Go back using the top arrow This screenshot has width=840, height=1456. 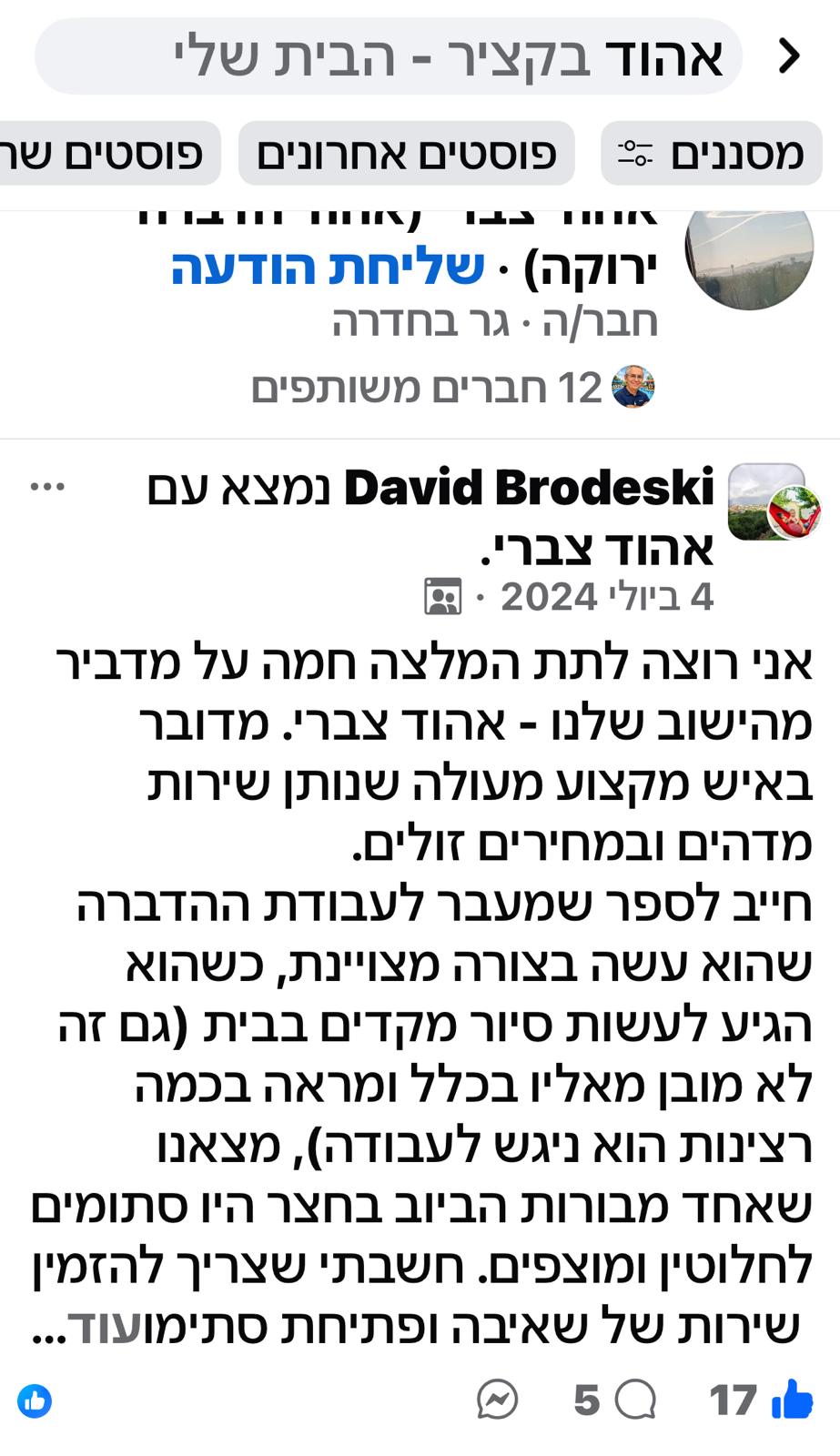pyautogui.click(x=790, y=56)
